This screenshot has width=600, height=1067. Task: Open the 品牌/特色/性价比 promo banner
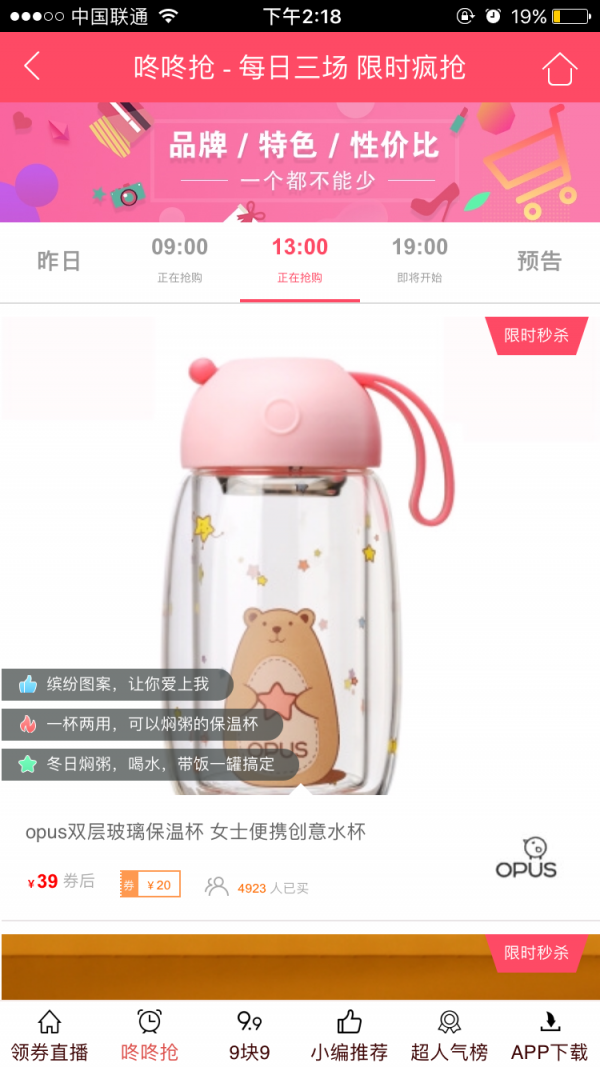pyautogui.click(x=300, y=161)
